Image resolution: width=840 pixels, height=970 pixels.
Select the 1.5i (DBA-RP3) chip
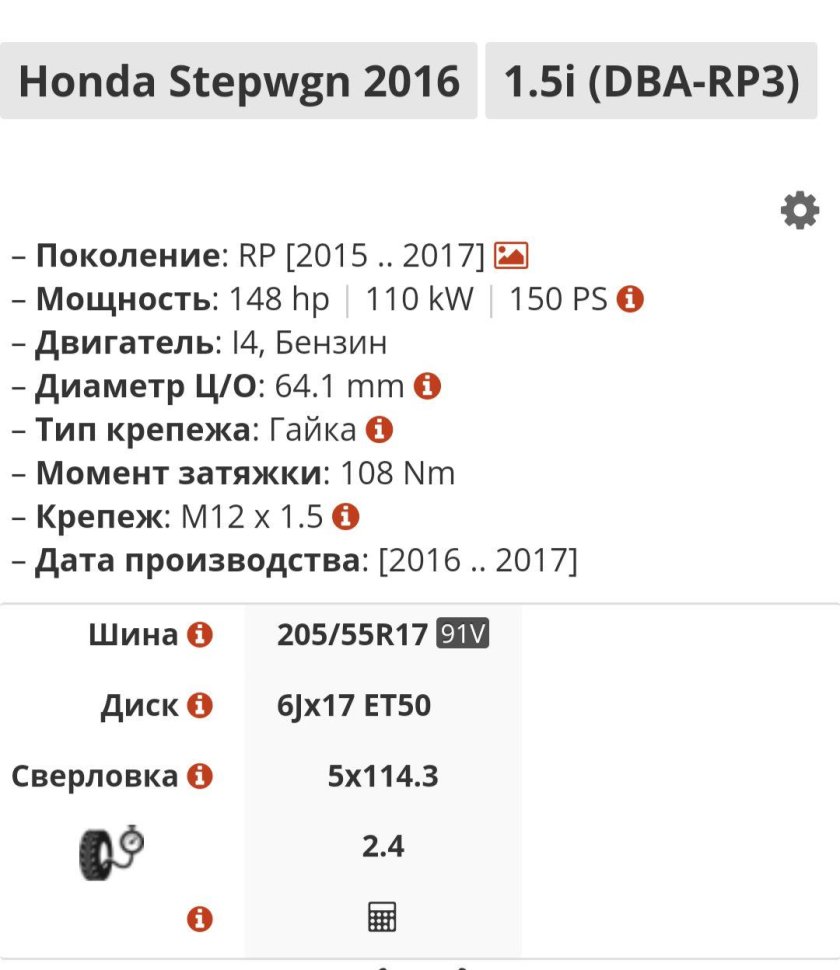point(651,81)
